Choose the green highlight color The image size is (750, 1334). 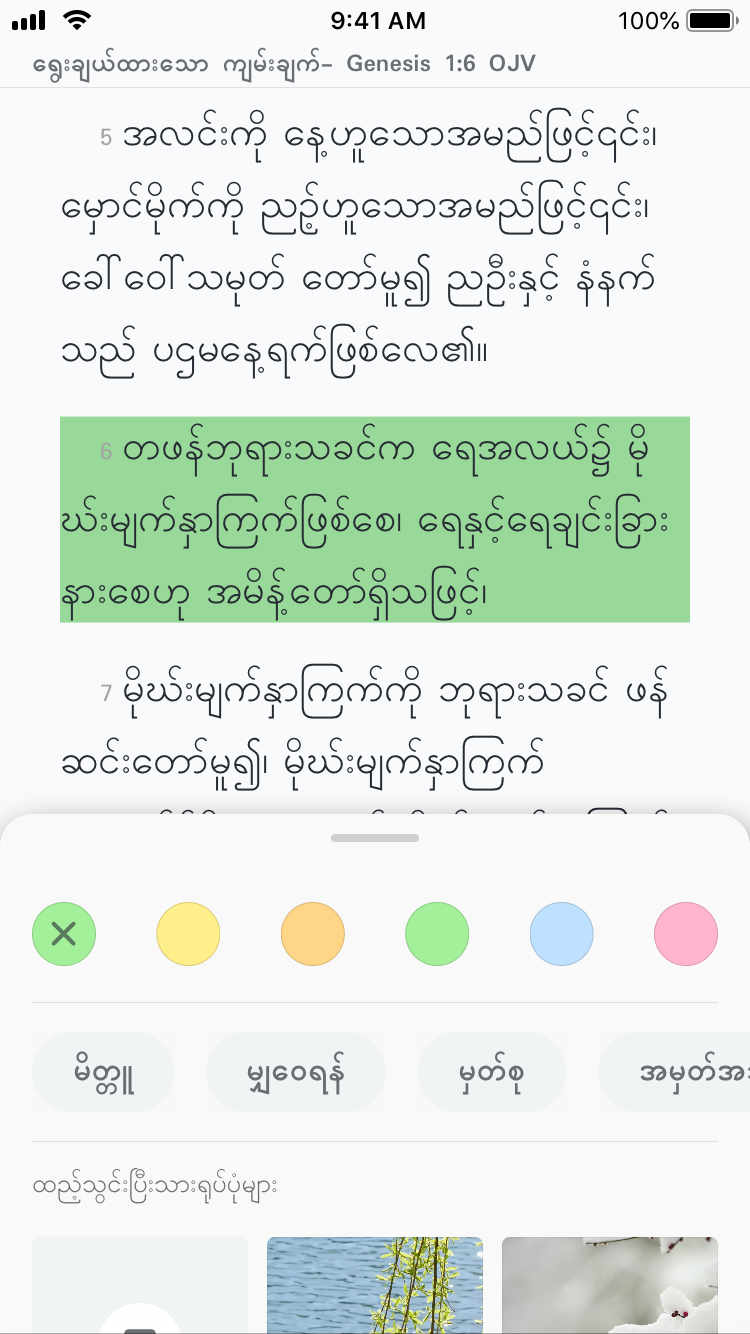pos(437,934)
